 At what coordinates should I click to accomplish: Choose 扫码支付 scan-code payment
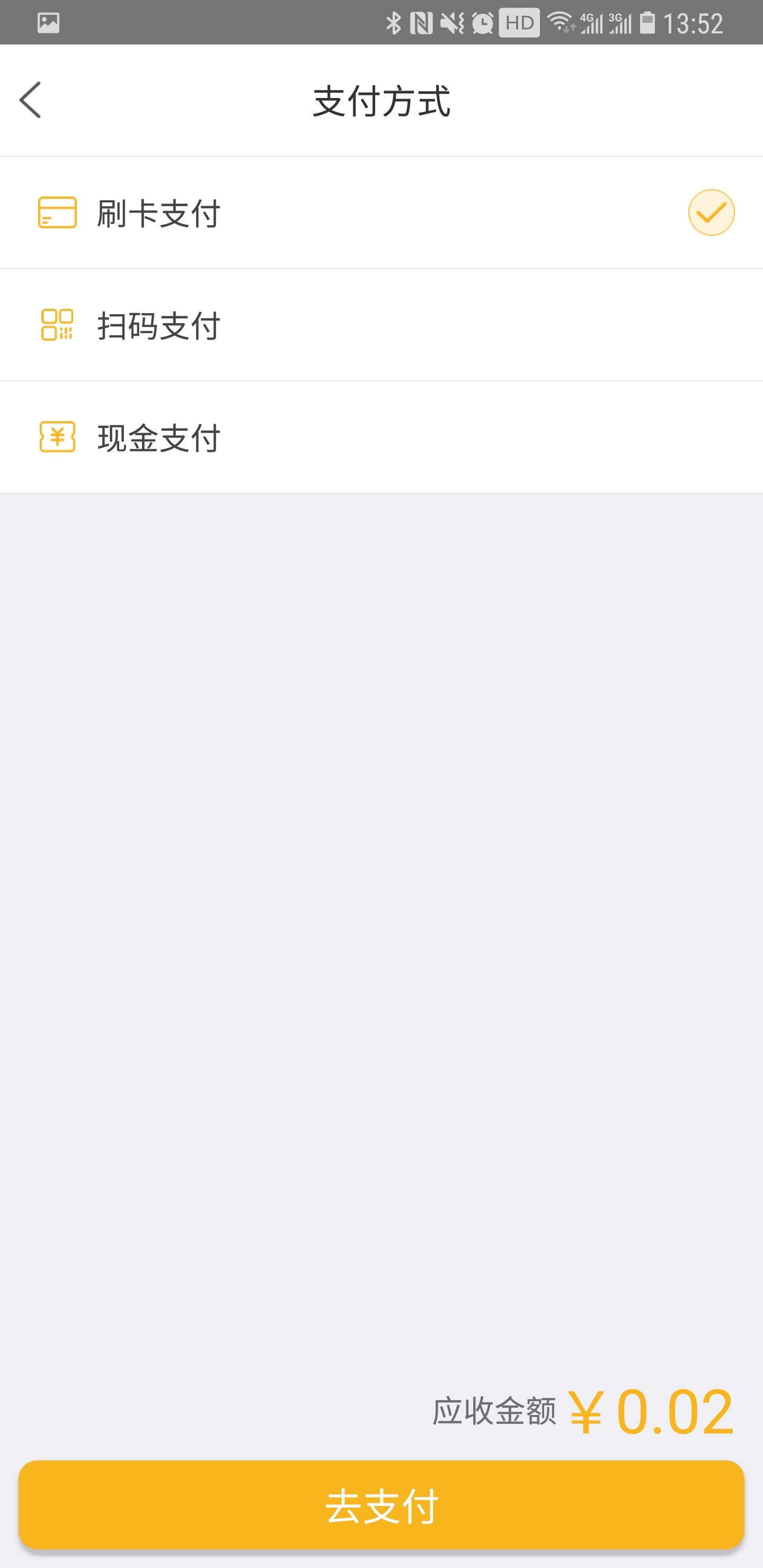tap(158, 325)
